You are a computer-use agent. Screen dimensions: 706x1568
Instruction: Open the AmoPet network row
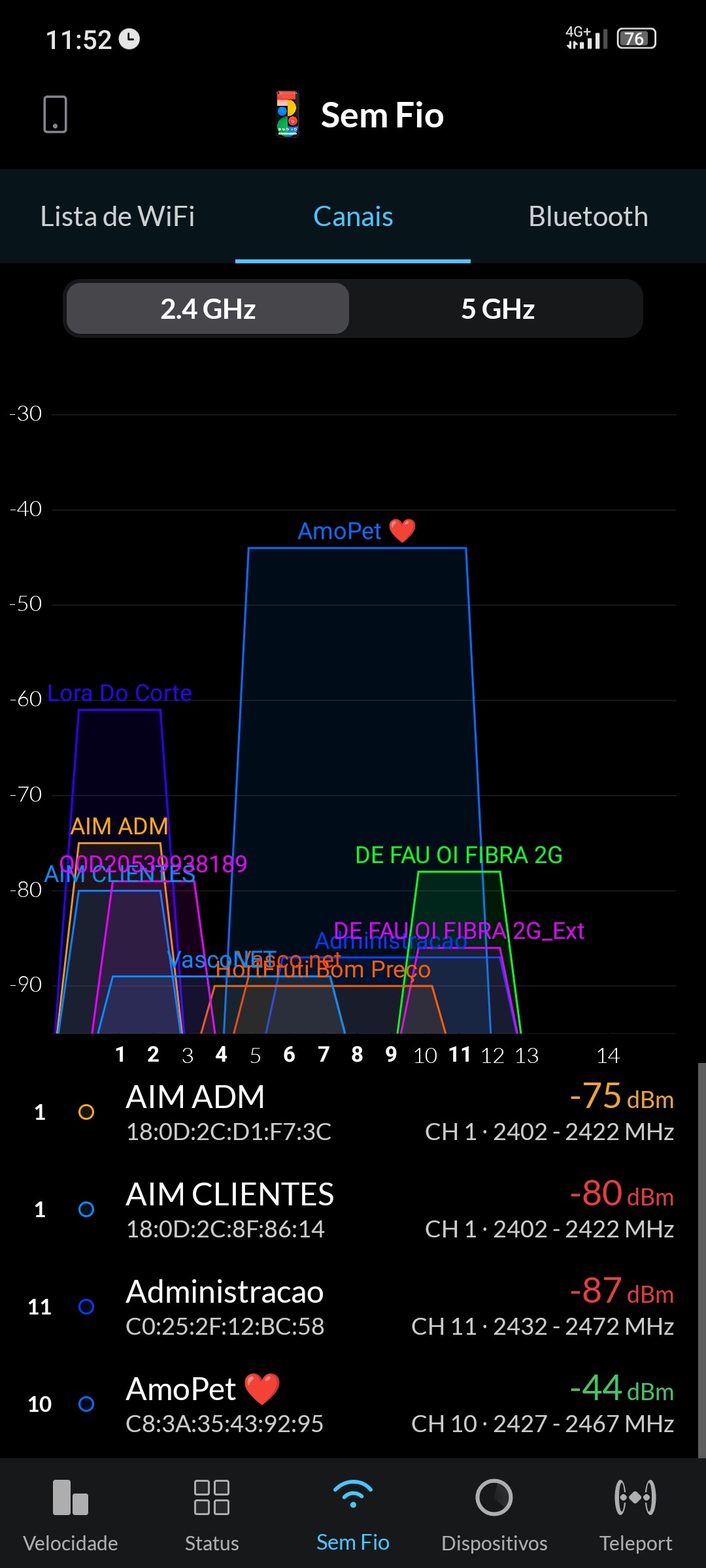pyautogui.click(x=353, y=1405)
